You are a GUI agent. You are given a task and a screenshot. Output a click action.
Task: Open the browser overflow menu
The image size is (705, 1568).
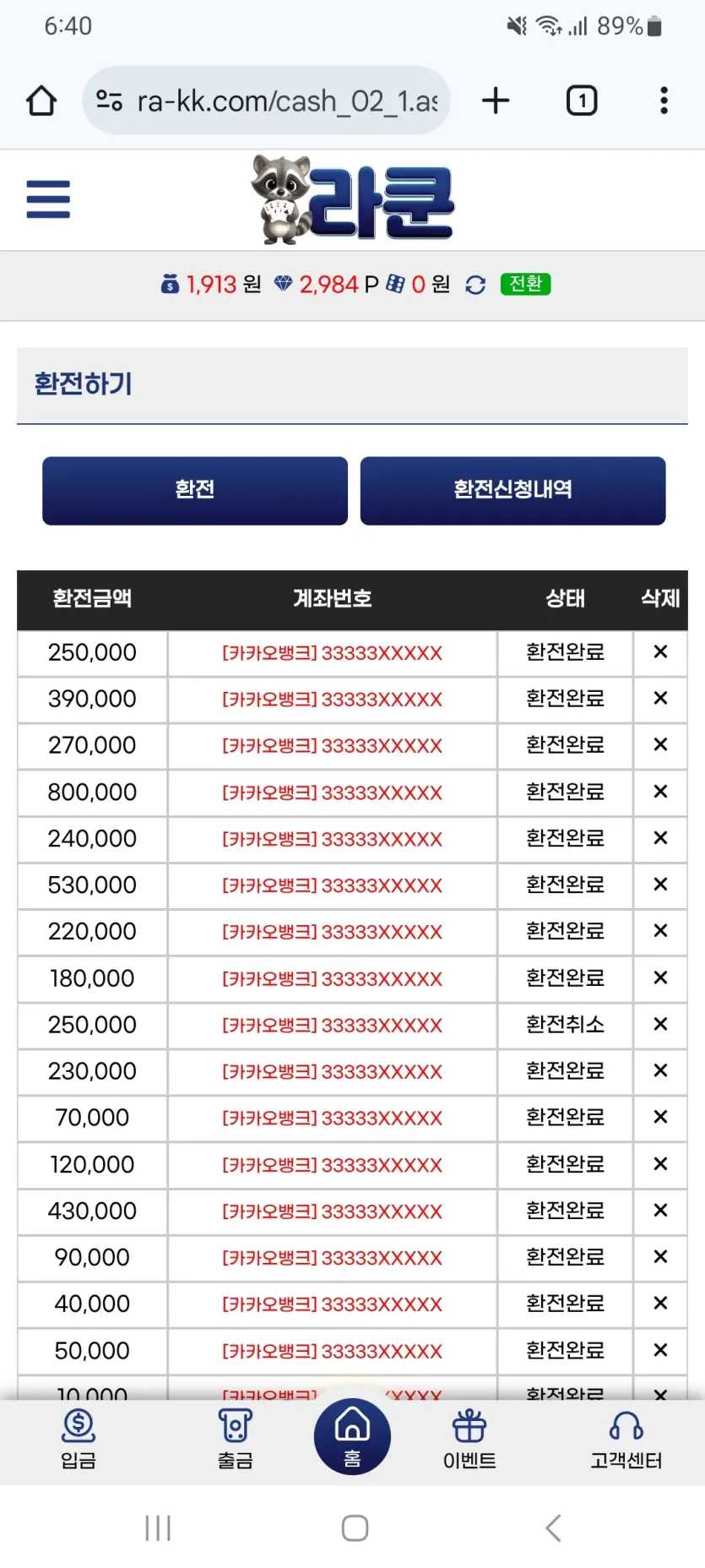click(x=664, y=101)
